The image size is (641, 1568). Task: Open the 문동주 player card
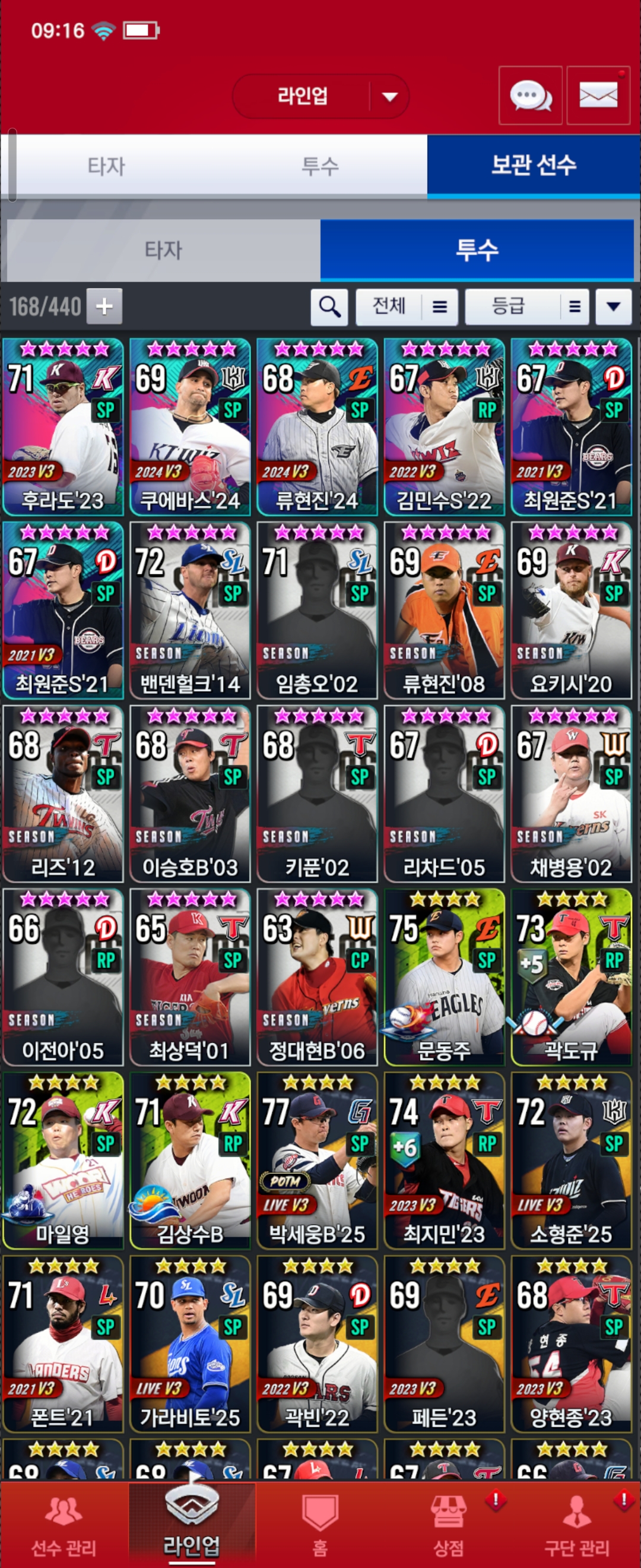point(444,977)
